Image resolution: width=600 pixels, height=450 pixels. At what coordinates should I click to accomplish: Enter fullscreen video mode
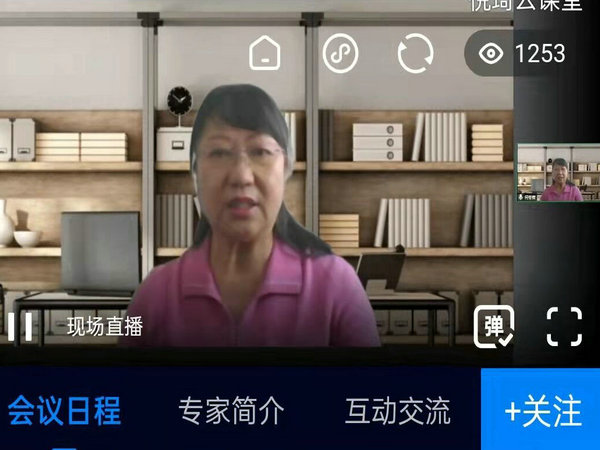(x=564, y=327)
